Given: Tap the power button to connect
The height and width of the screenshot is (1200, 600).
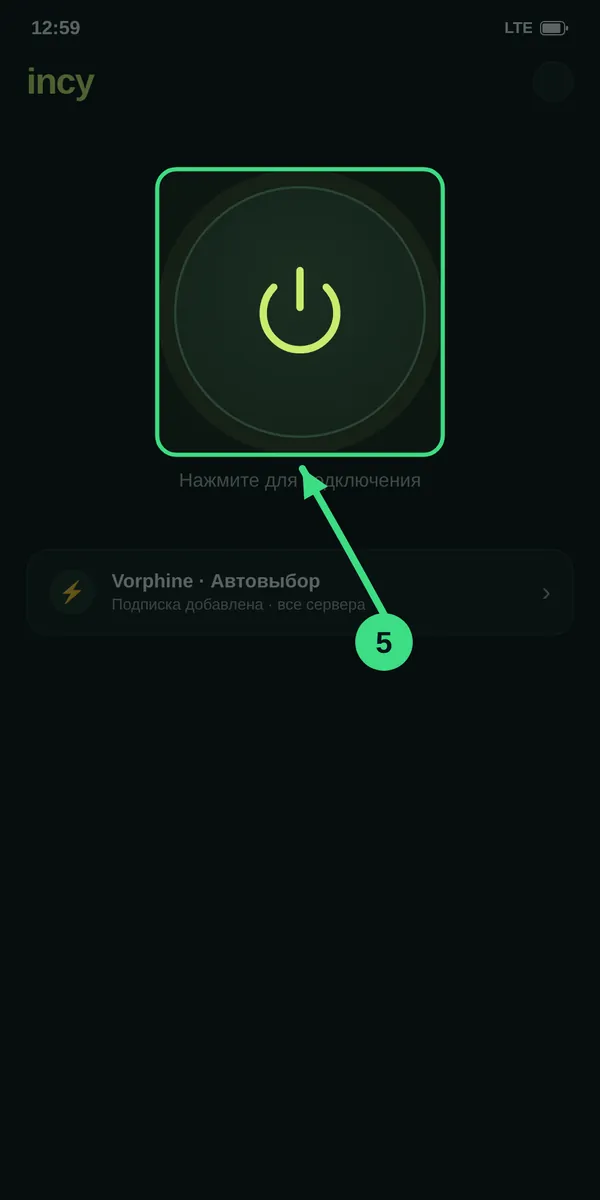Looking at the screenshot, I should (x=300, y=312).
